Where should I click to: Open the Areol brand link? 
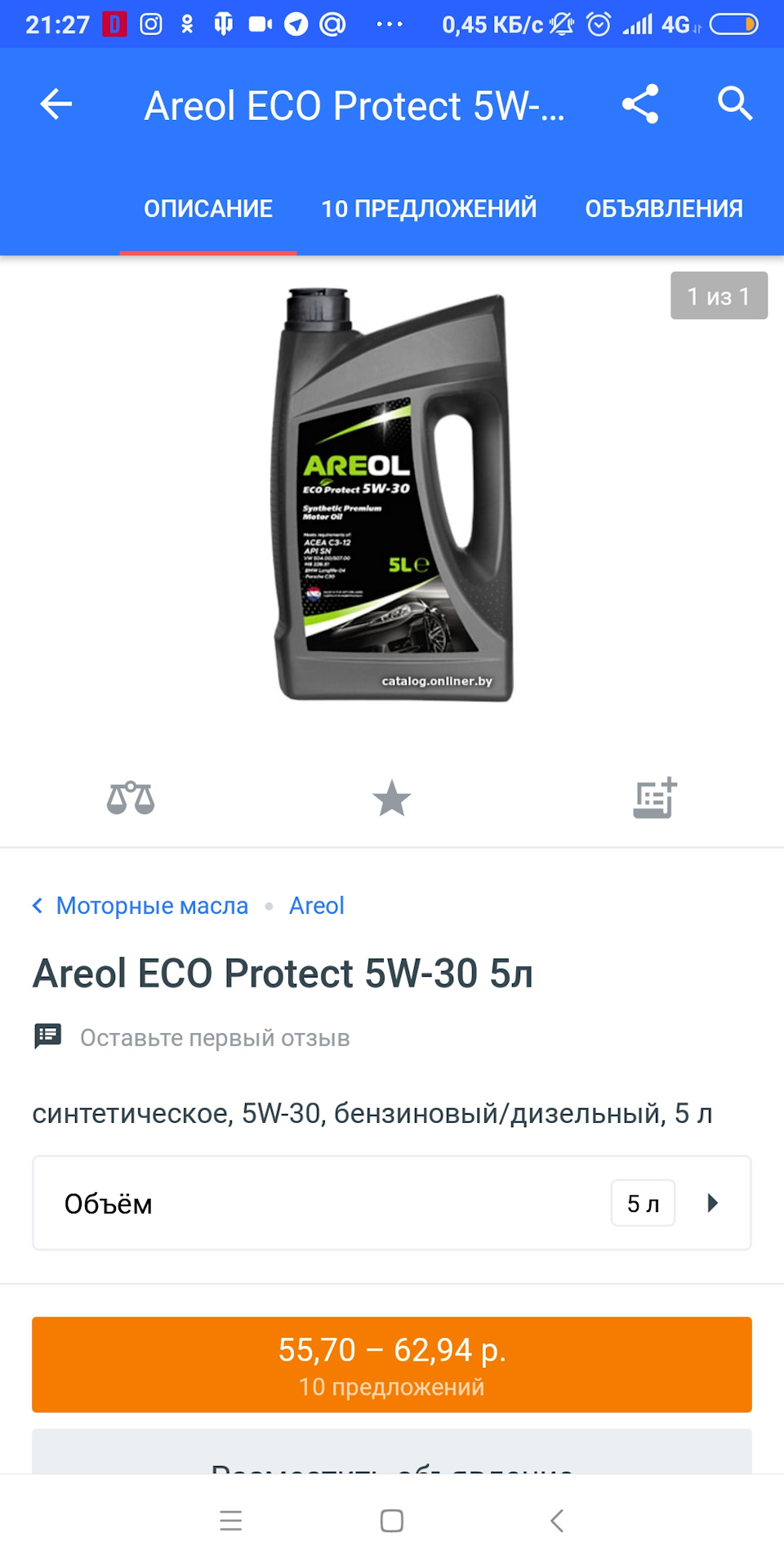316,906
